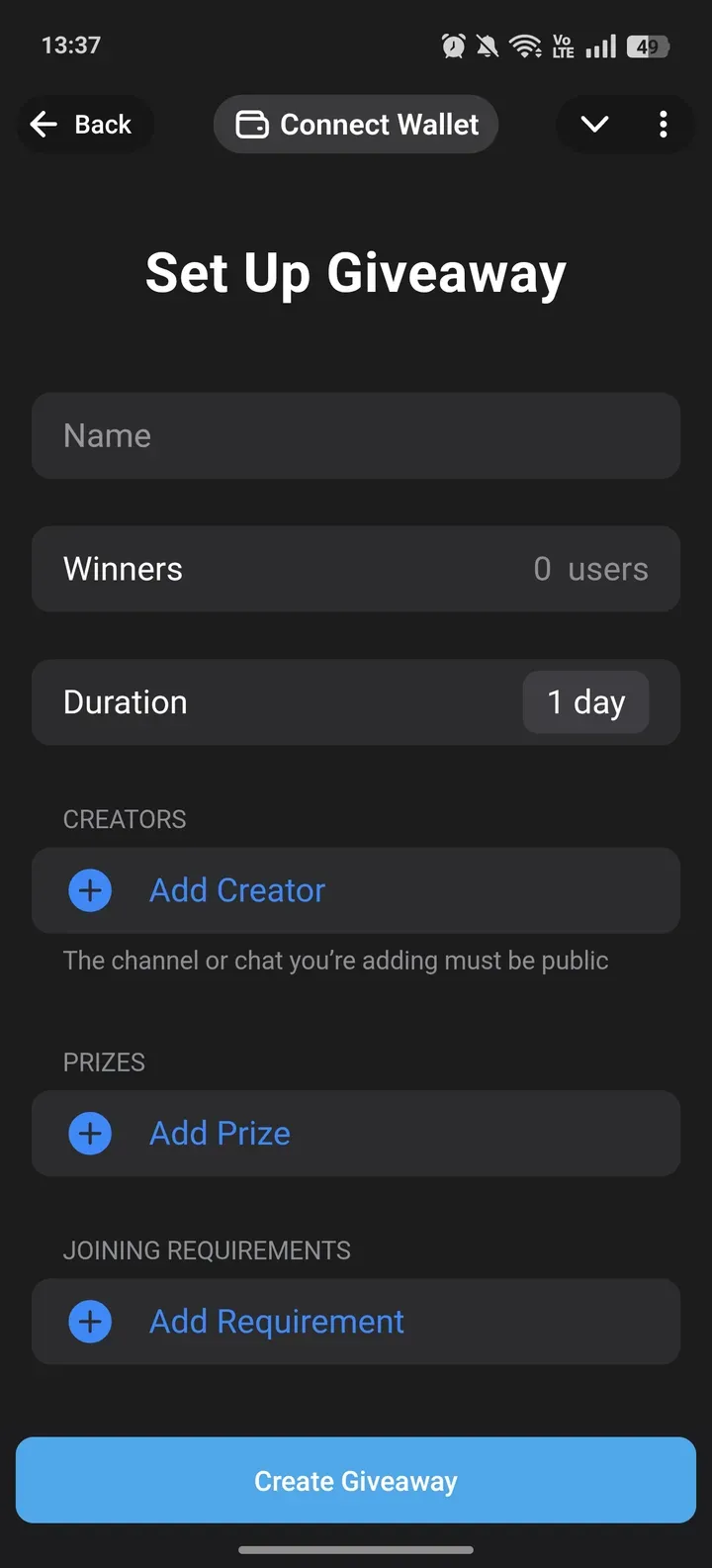Focus the Name input field
The width and height of the screenshot is (712, 1568).
pyautogui.click(x=356, y=435)
